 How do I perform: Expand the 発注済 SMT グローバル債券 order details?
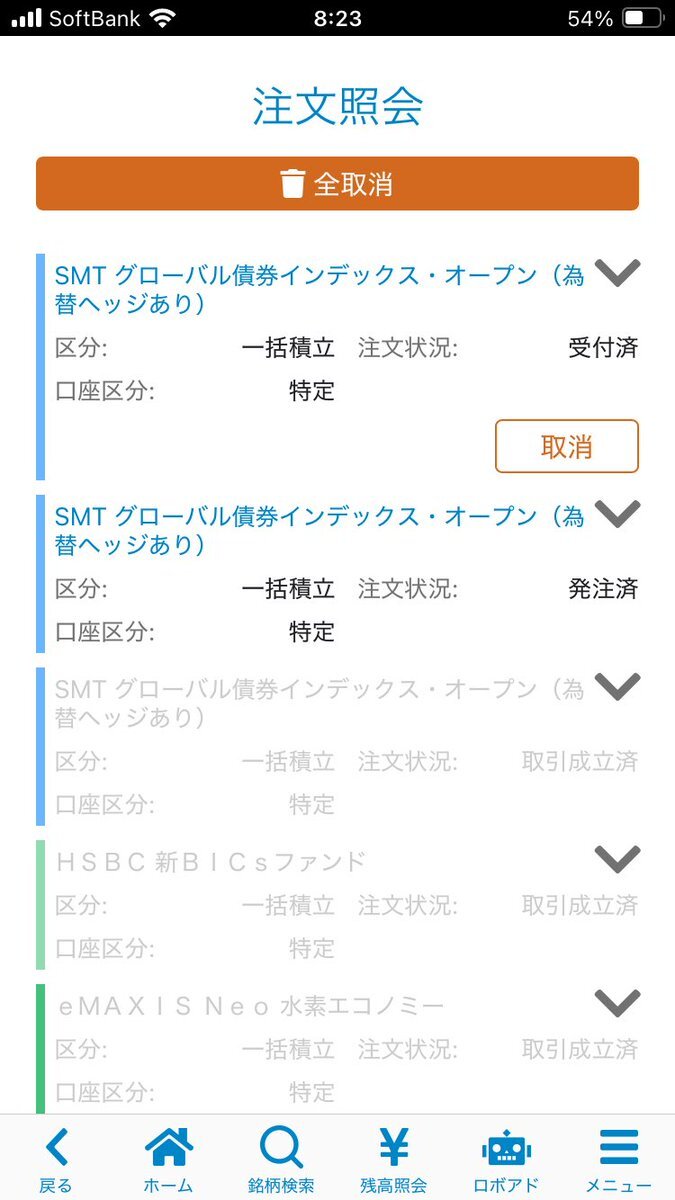pos(617,514)
